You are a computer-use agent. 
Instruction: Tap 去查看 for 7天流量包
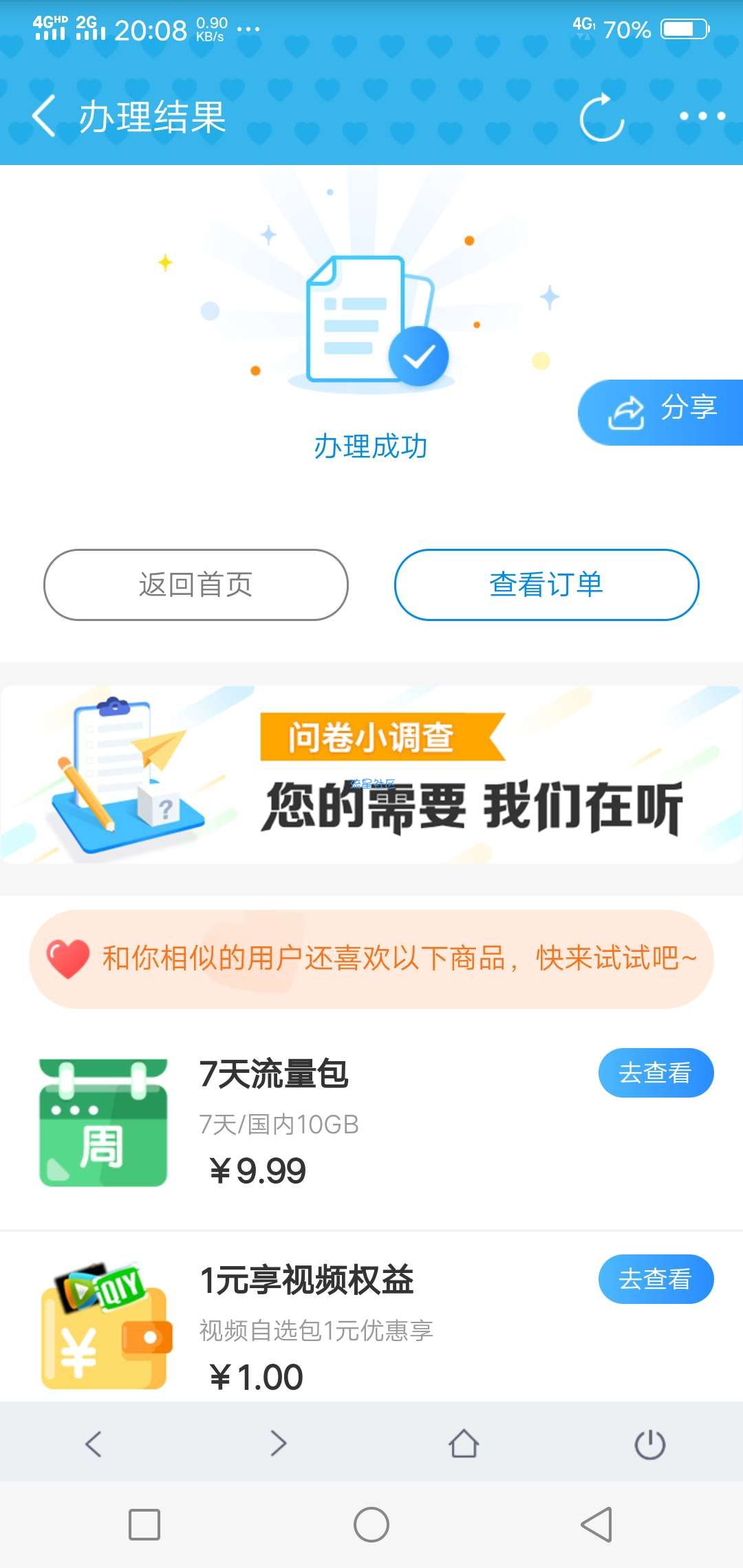655,1073
